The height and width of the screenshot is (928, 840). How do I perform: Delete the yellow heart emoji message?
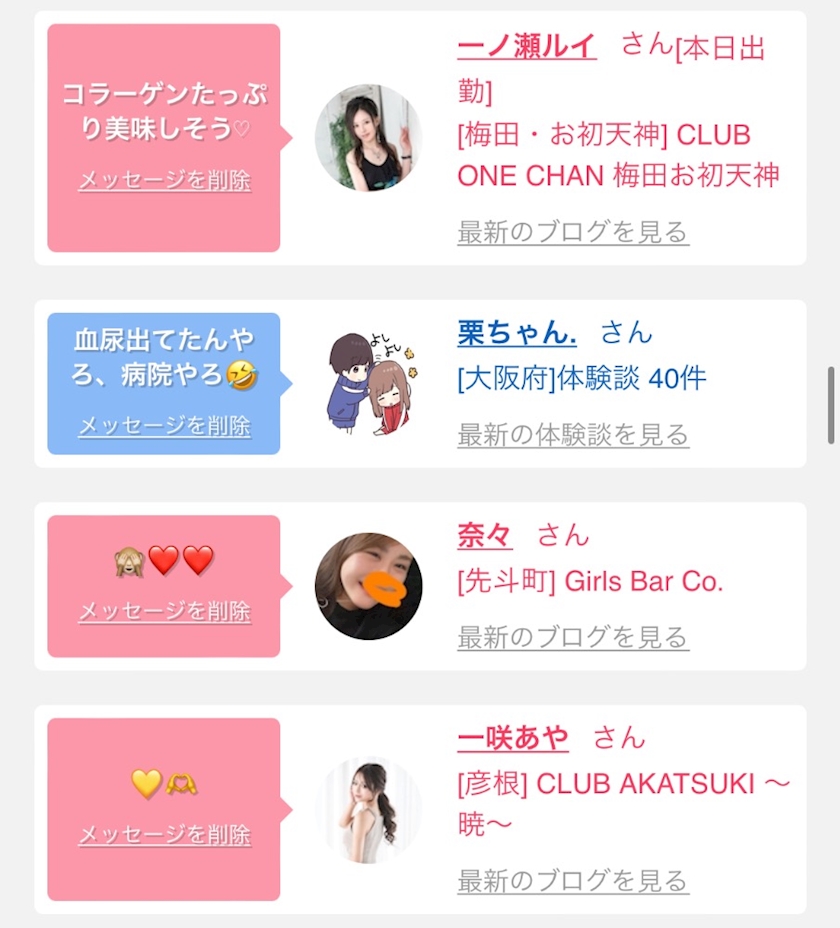coord(165,834)
